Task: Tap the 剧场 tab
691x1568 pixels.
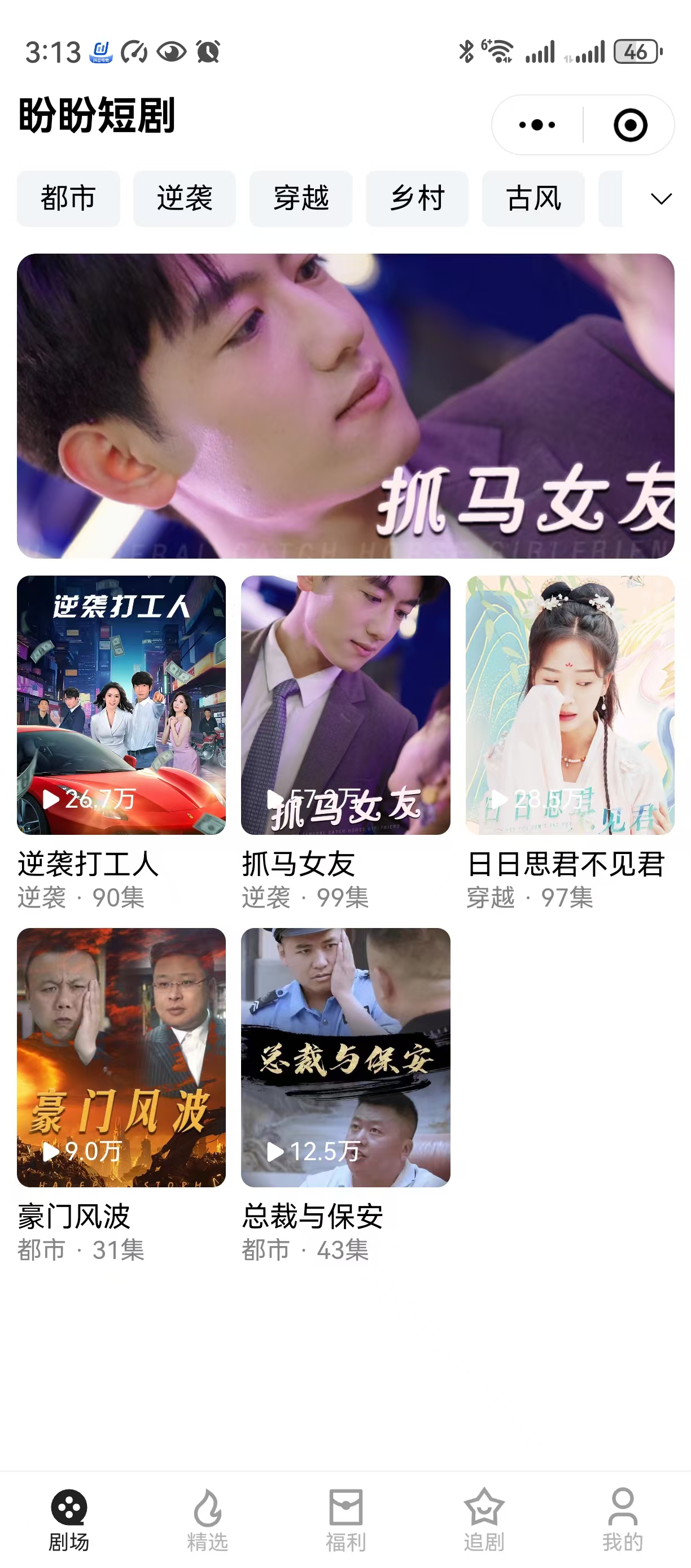Action: (69, 1521)
